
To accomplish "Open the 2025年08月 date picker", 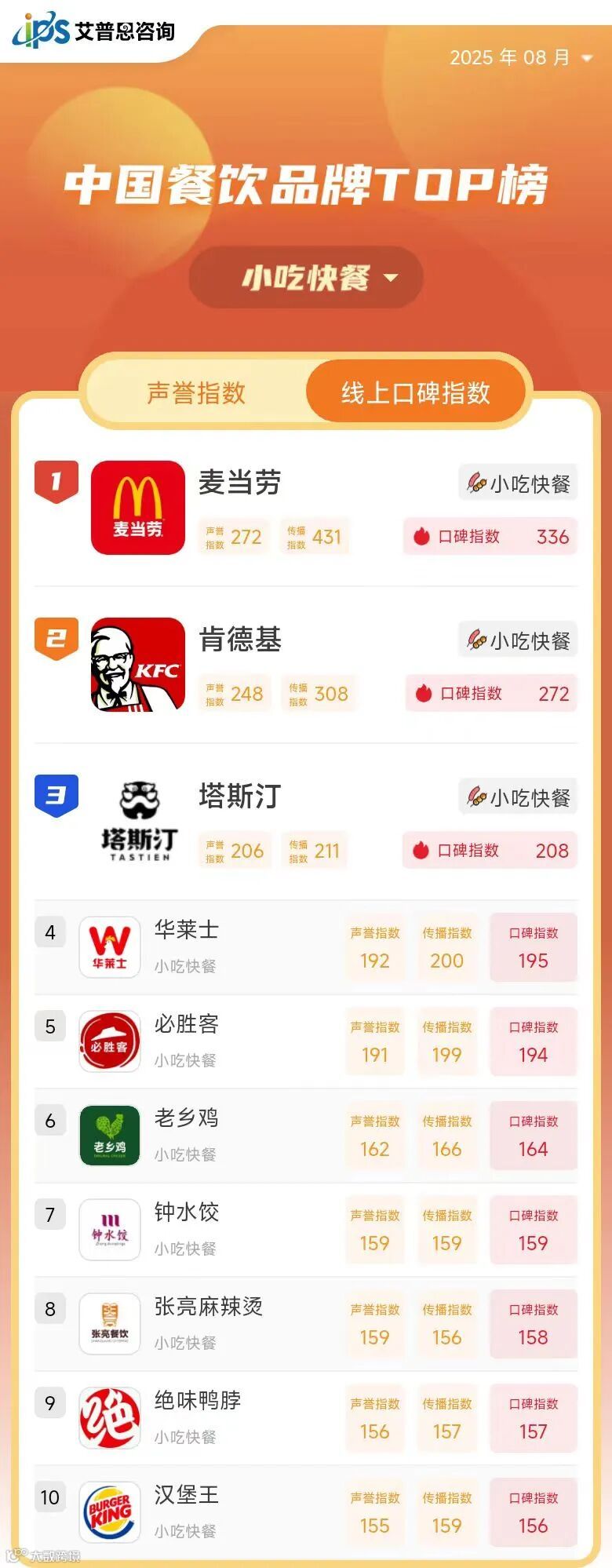I will pos(520,57).
